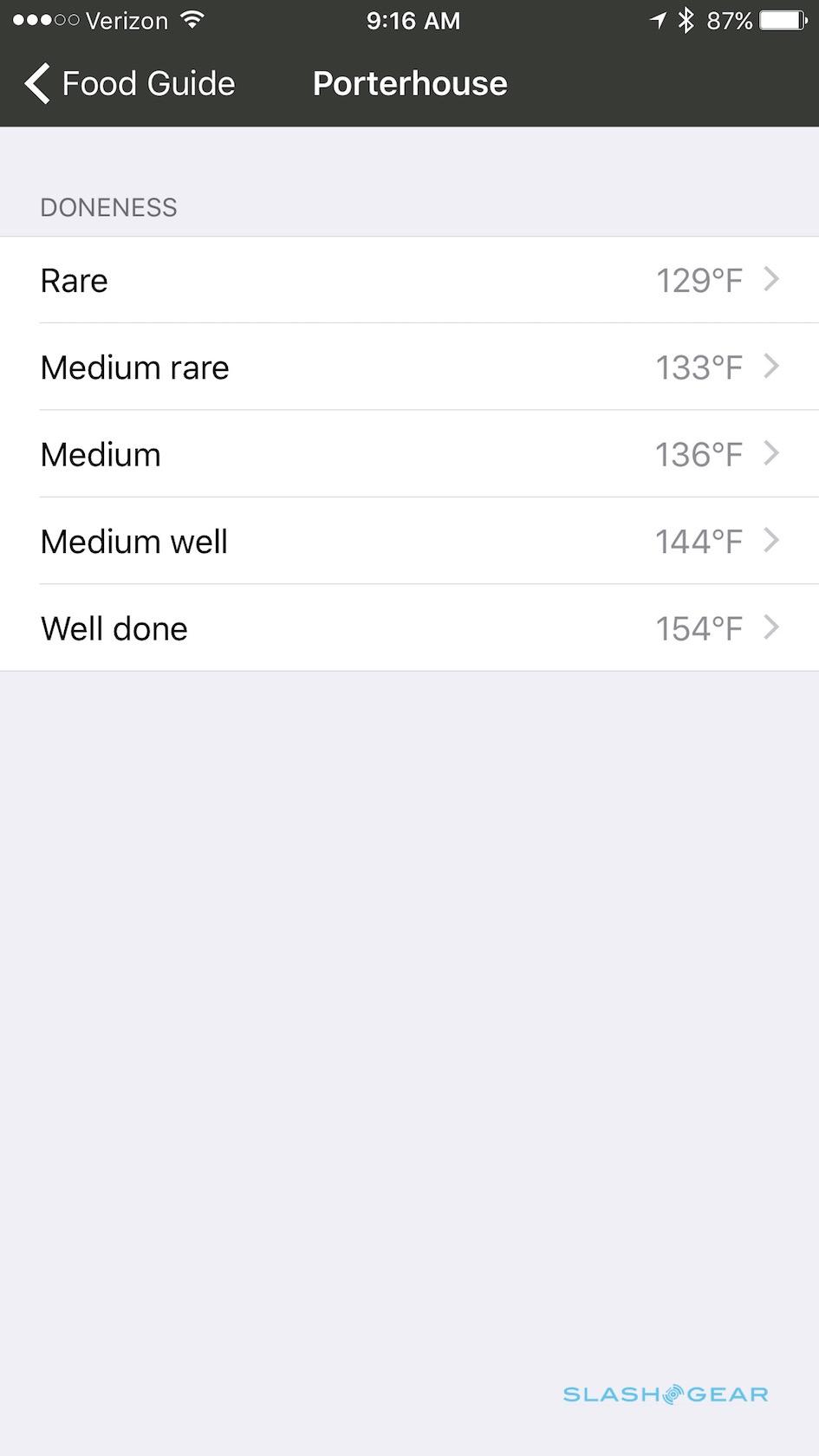This screenshot has height=1456, width=819.
Task: Choose the Medium rare doneness row
Action: (x=409, y=367)
